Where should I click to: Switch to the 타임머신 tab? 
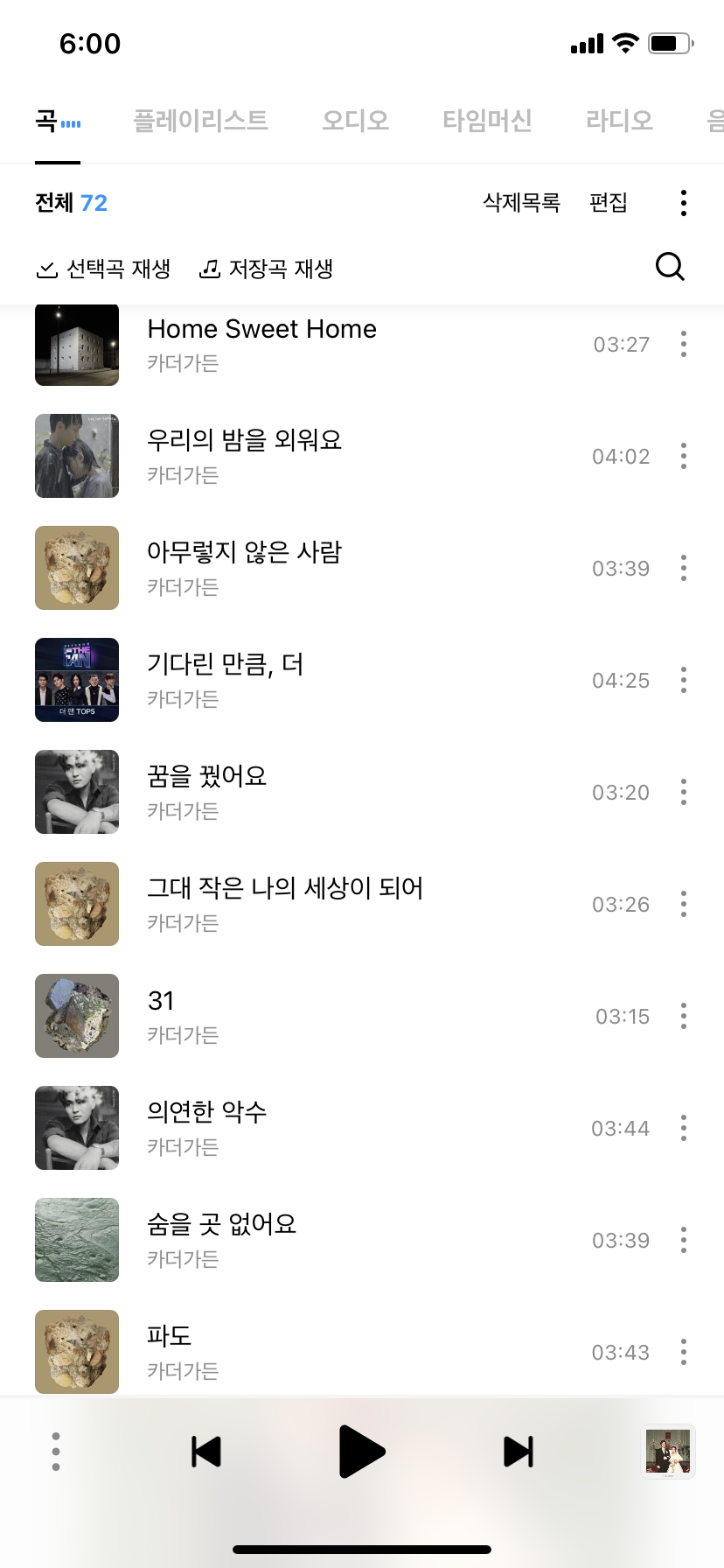pos(487,121)
